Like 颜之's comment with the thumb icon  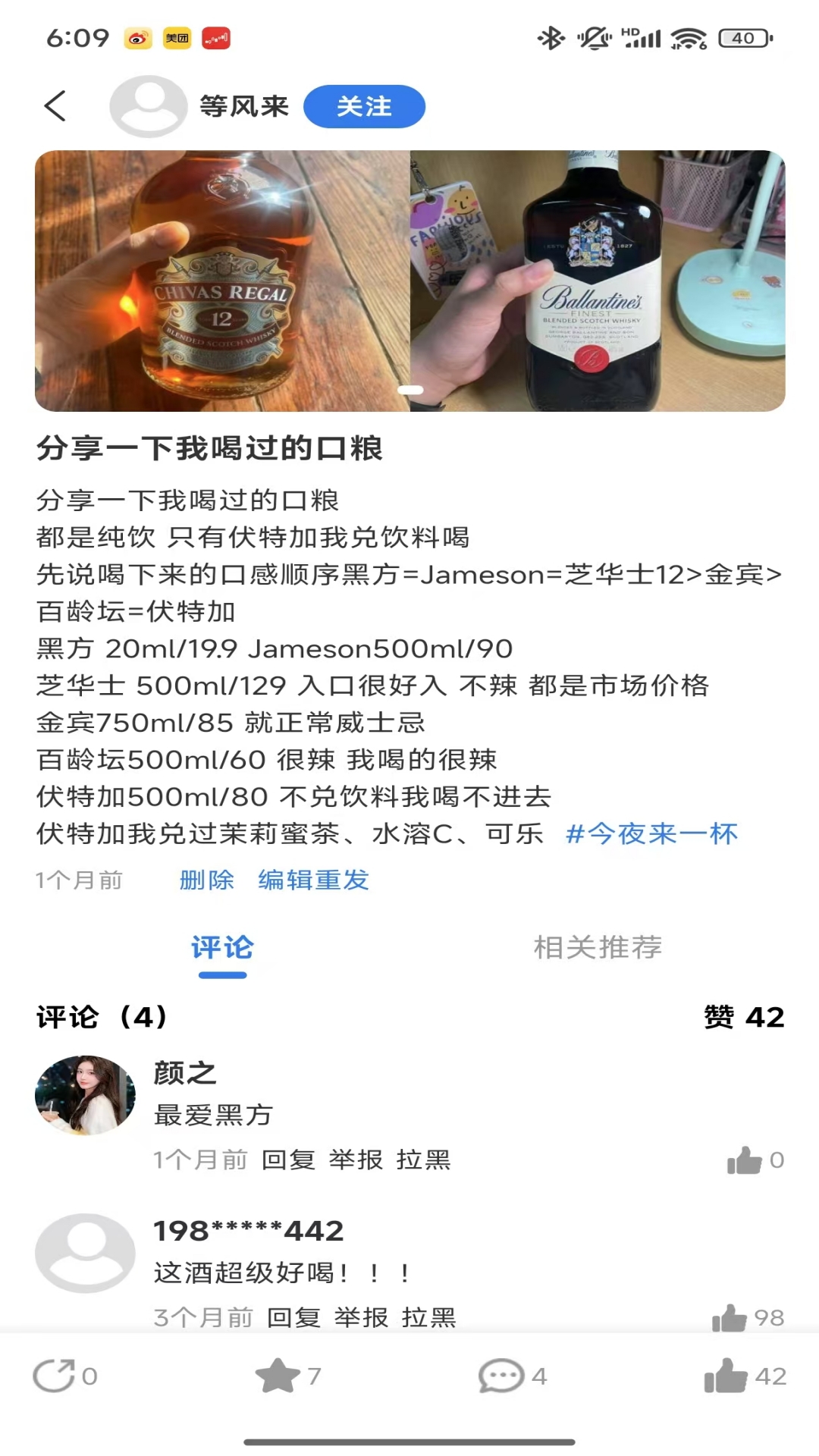coord(746,1159)
